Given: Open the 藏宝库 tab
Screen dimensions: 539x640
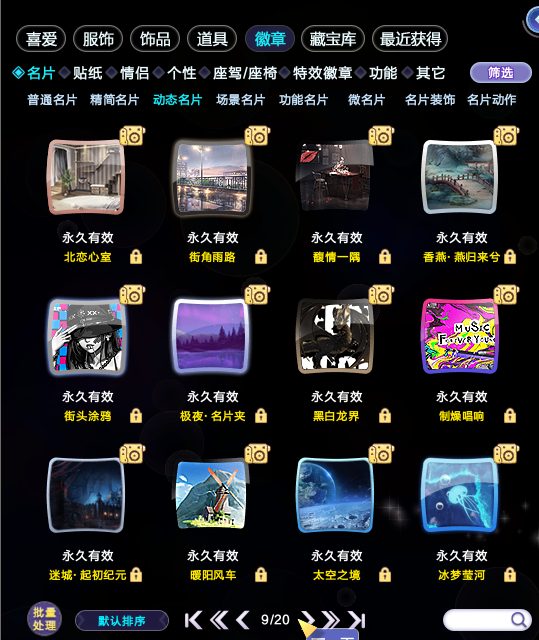Looking at the screenshot, I should coord(333,39).
